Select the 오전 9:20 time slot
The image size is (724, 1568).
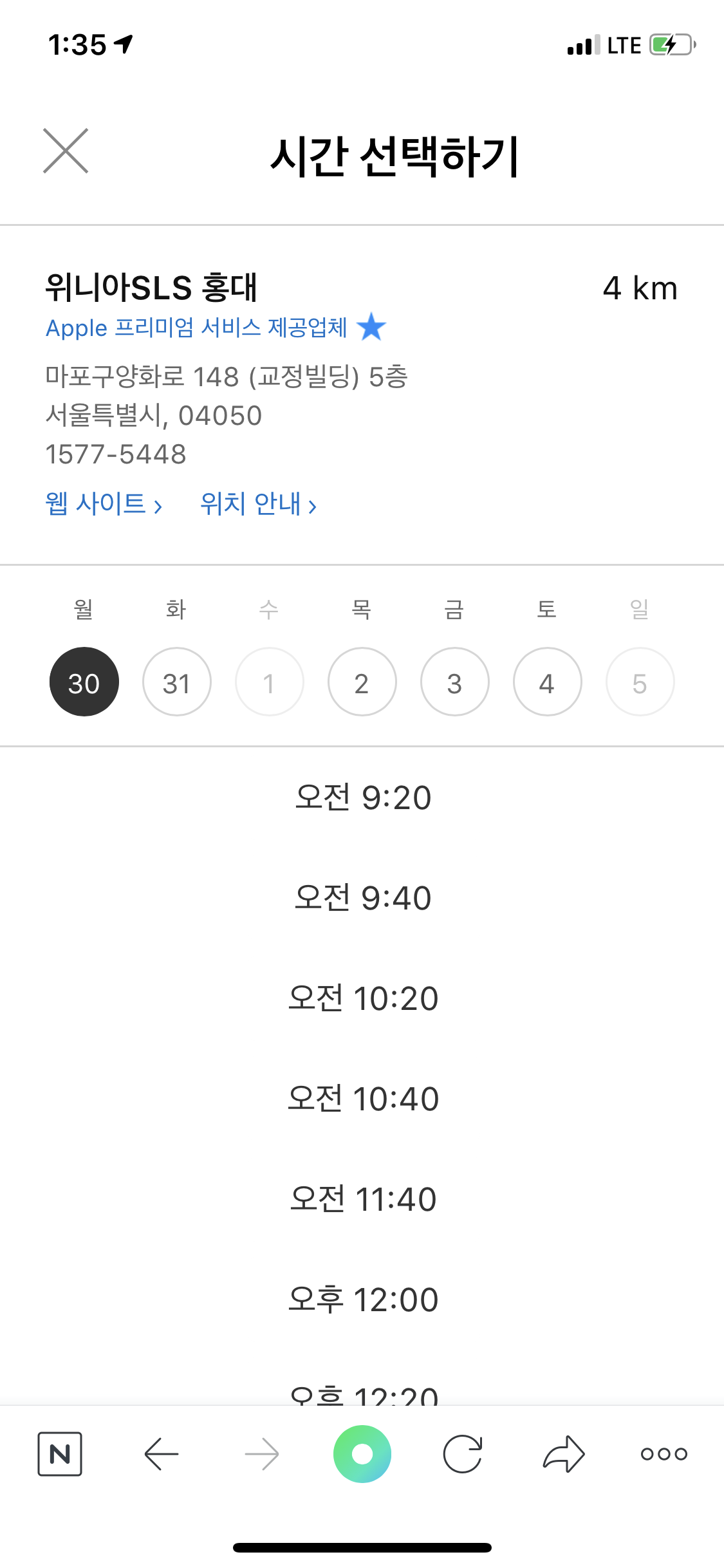[362, 798]
